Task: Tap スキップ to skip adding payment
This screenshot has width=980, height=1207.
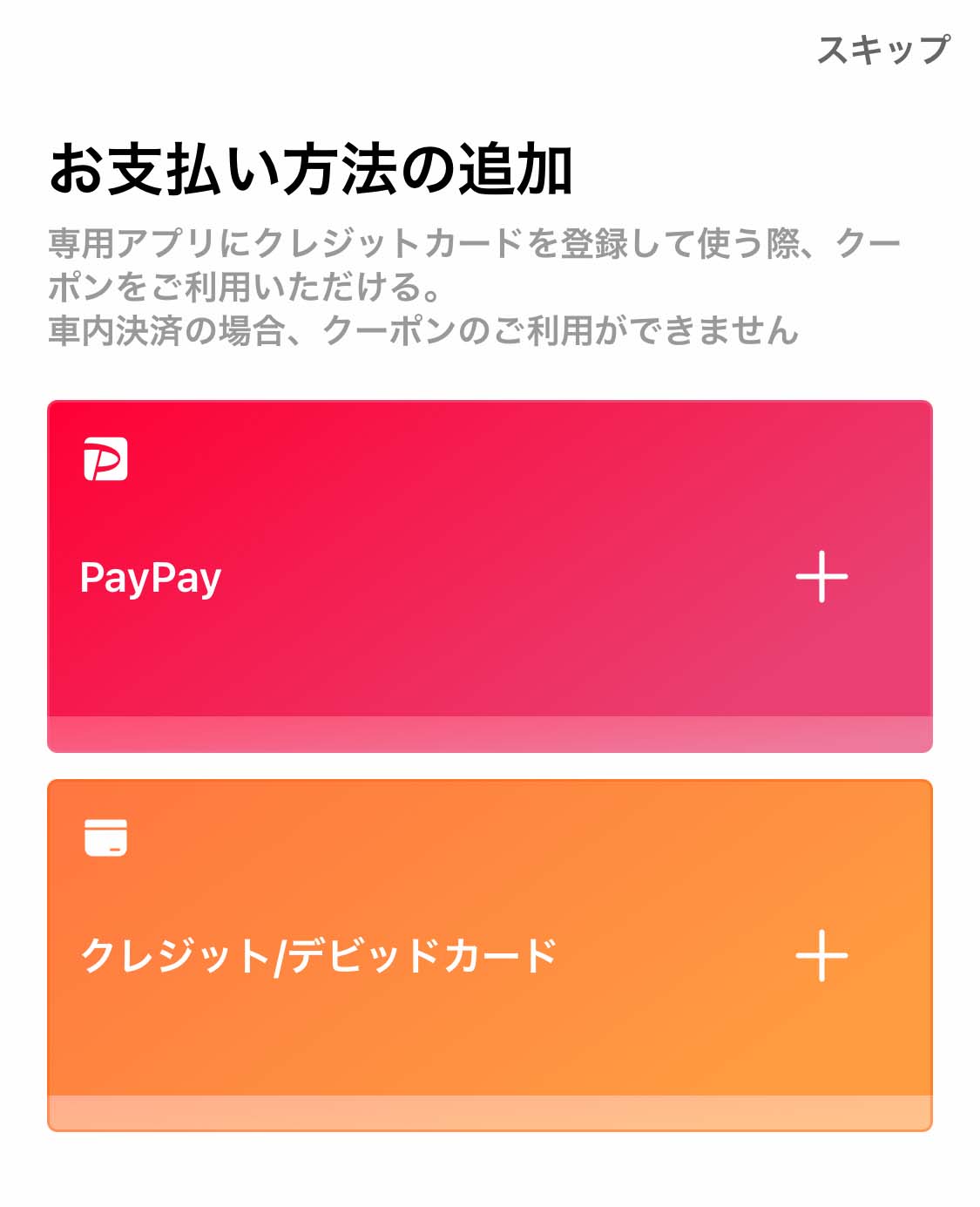Action: [882, 50]
